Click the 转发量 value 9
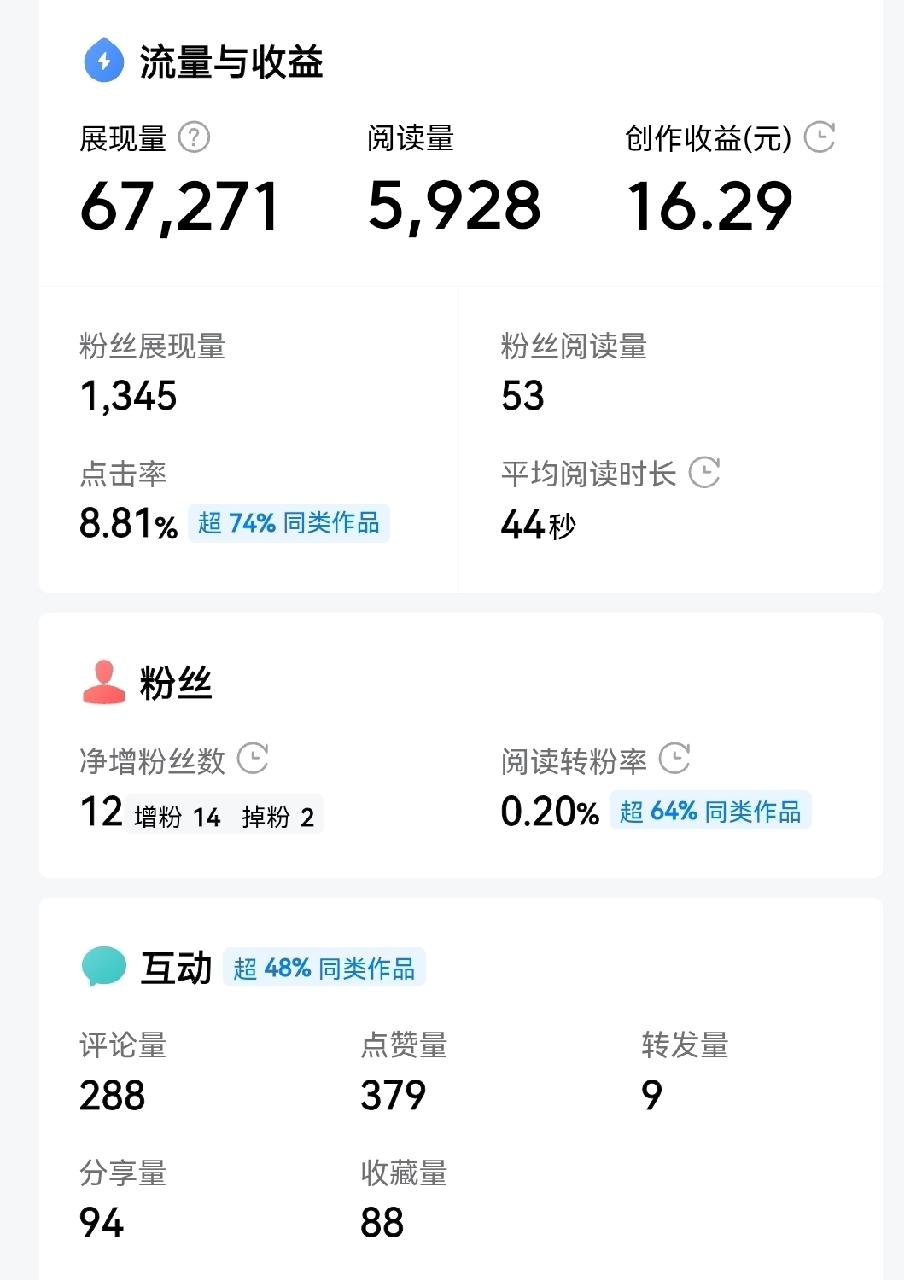The height and width of the screenshot is (1280, 904). pyautogui.click(x=652, y=1095)
